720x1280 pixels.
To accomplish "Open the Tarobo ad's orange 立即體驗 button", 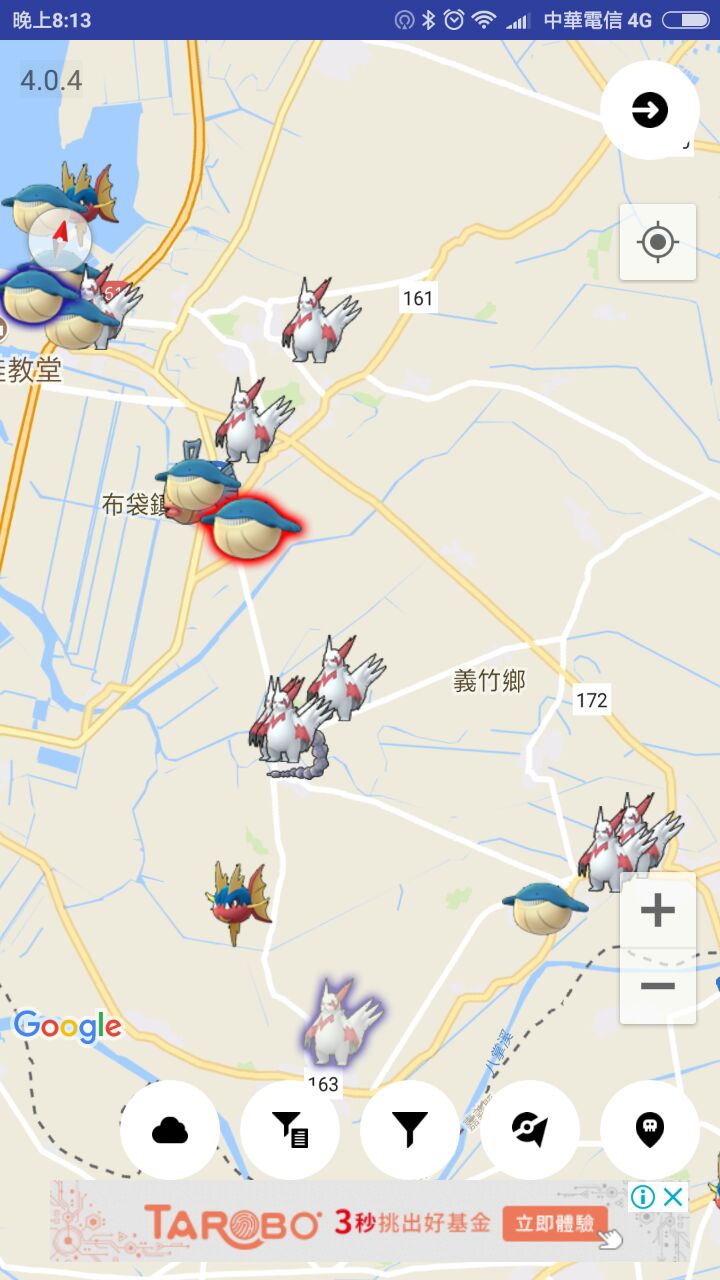I will [554, 1222].
